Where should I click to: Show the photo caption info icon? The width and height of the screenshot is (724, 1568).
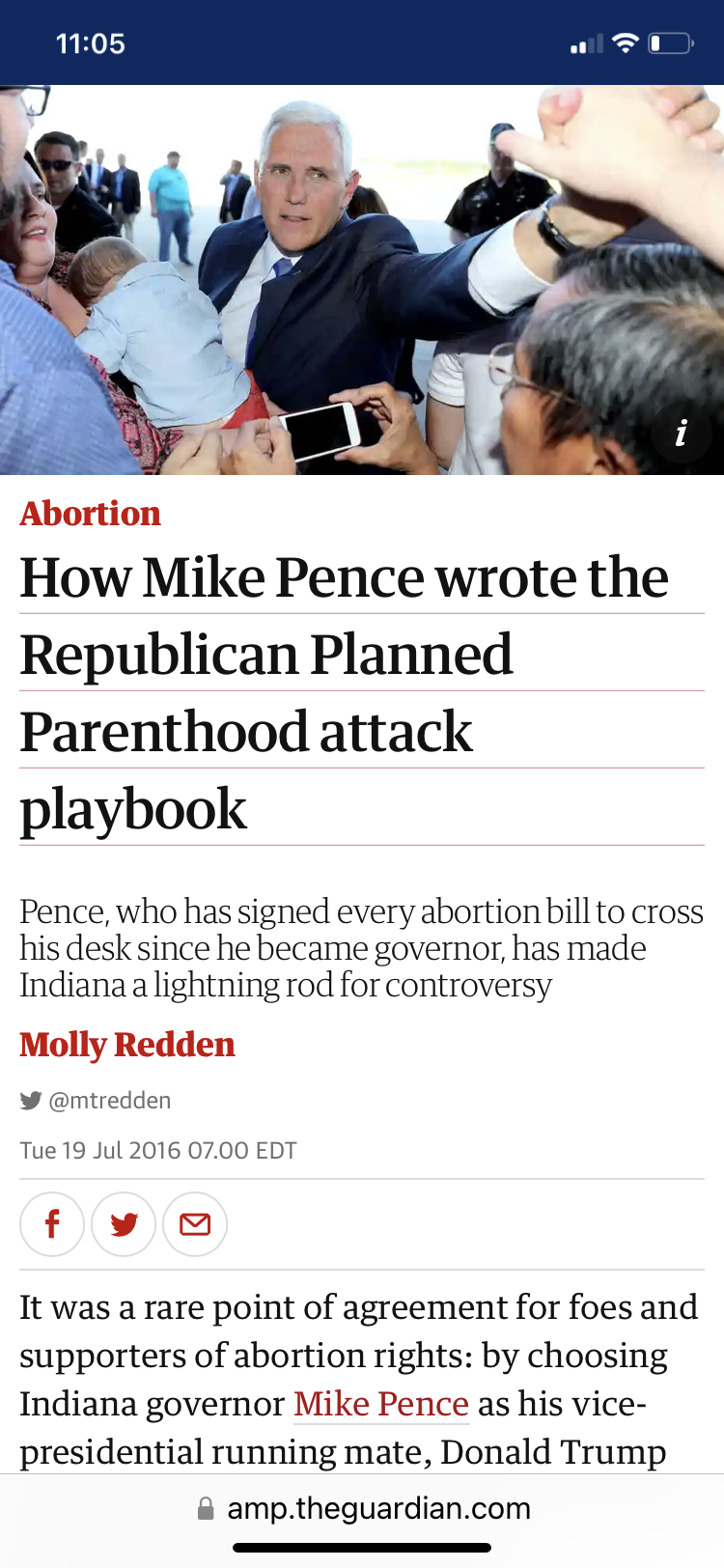click(681, 433)
